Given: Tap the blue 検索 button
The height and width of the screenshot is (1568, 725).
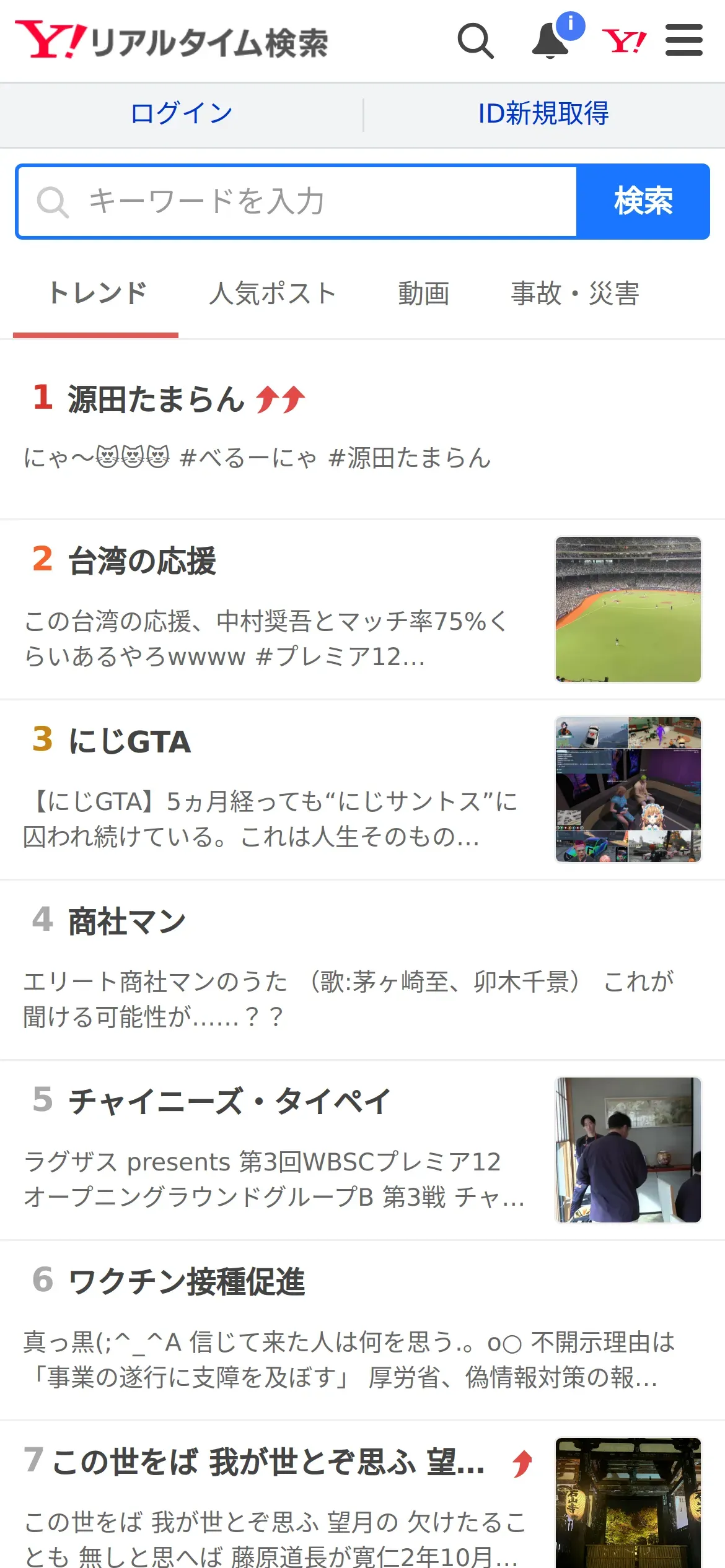Looking at the screenshot, I should tap(643, 202).
